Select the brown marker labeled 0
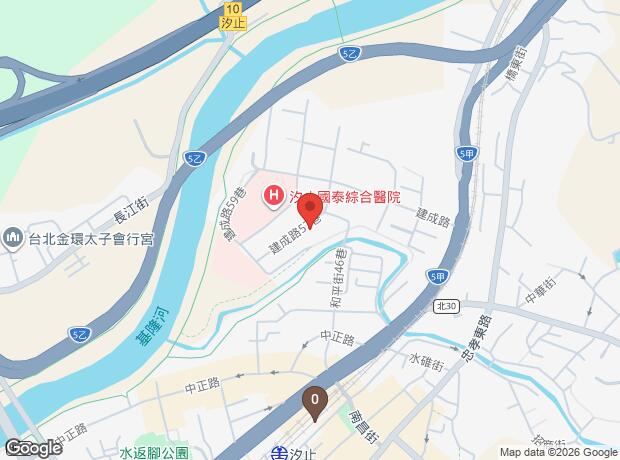Screen dimensions: 620x460 pyautogui.click(x=315, y=402)
